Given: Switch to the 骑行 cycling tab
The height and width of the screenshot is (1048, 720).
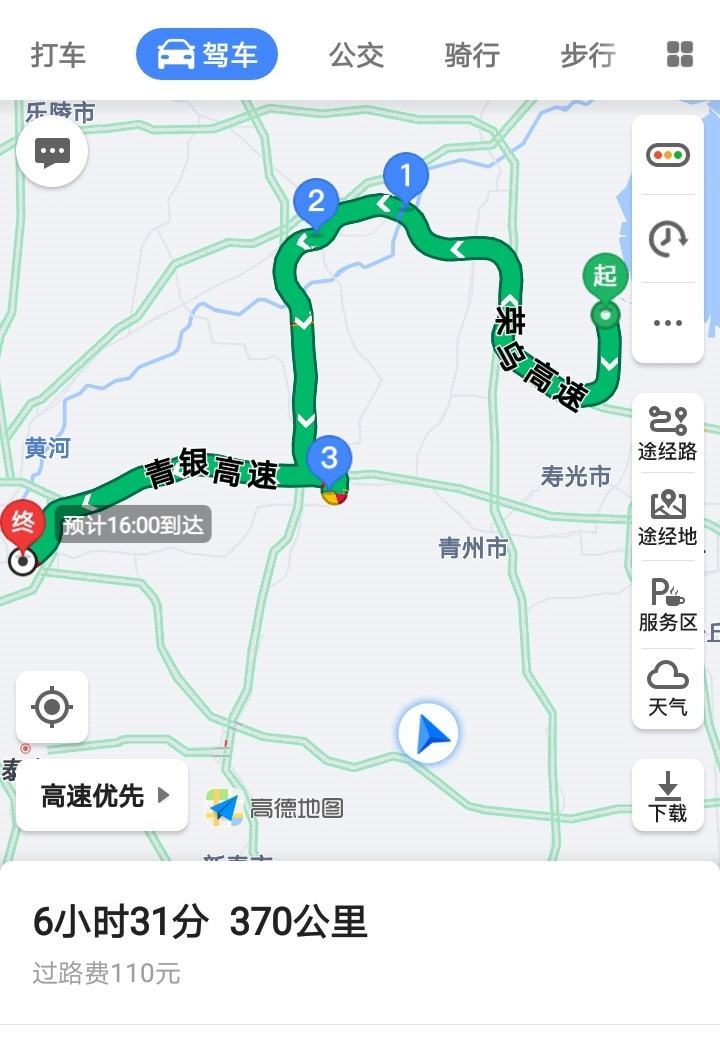Looking at the screenshot, I should pos(472,54).
